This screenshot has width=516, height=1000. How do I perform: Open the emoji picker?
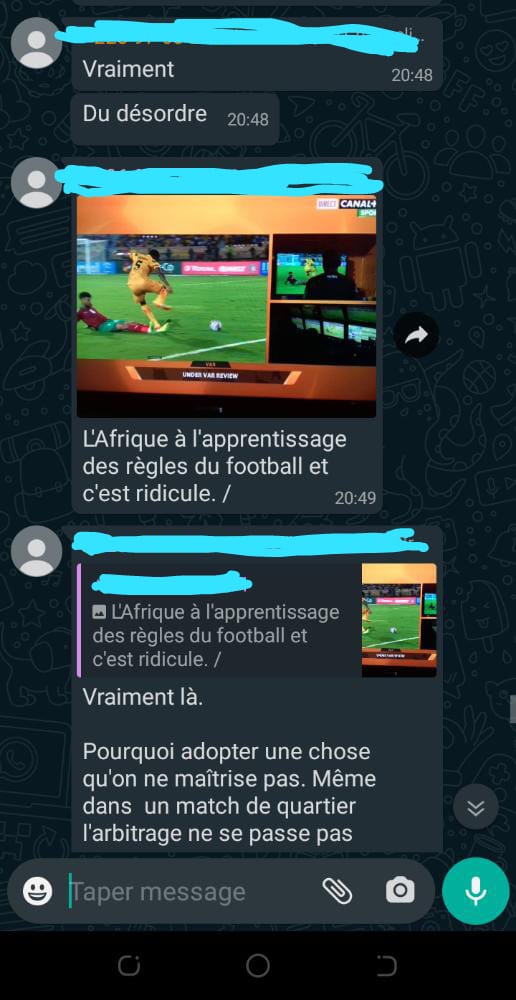[x=38, y=891]
